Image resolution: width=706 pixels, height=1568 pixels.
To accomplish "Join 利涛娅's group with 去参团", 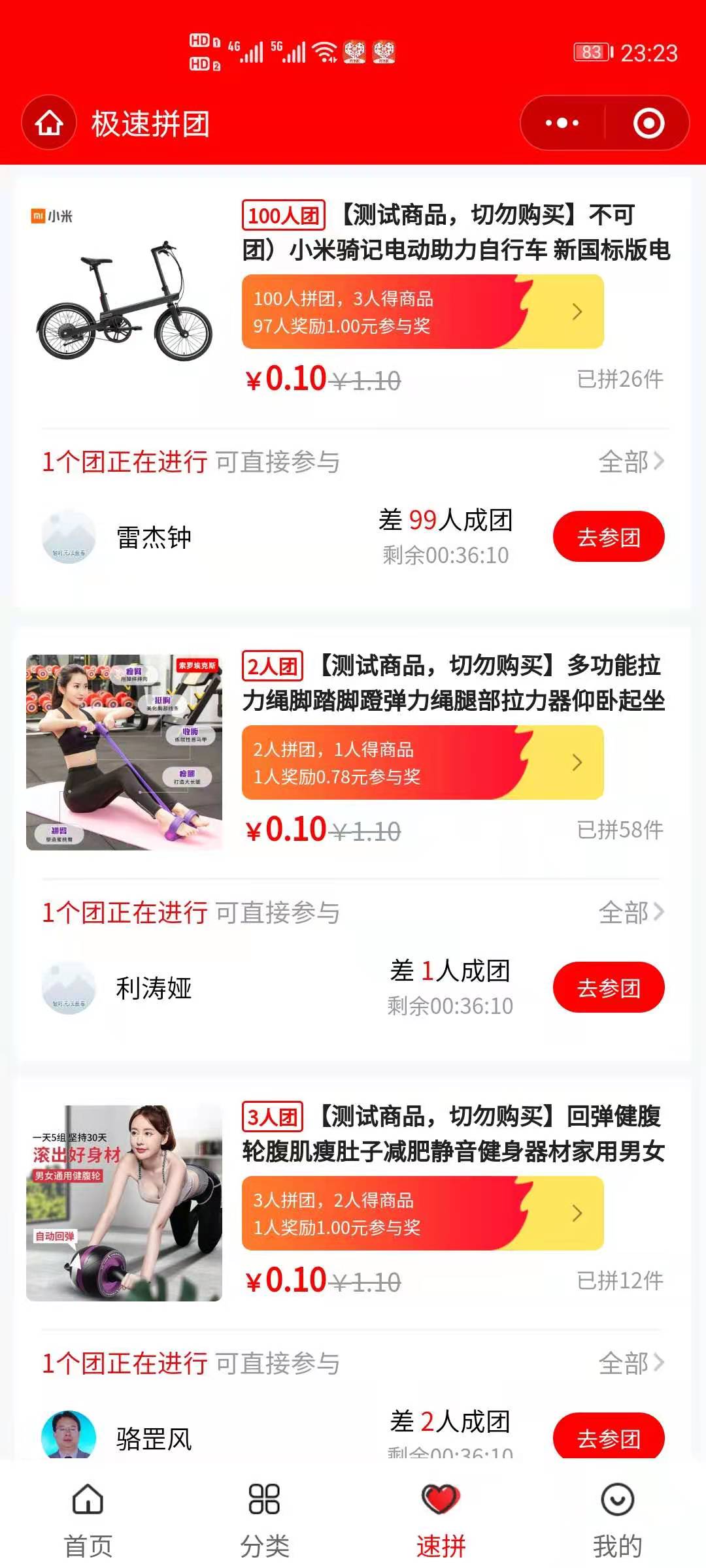I will click(x=609, y=988).
